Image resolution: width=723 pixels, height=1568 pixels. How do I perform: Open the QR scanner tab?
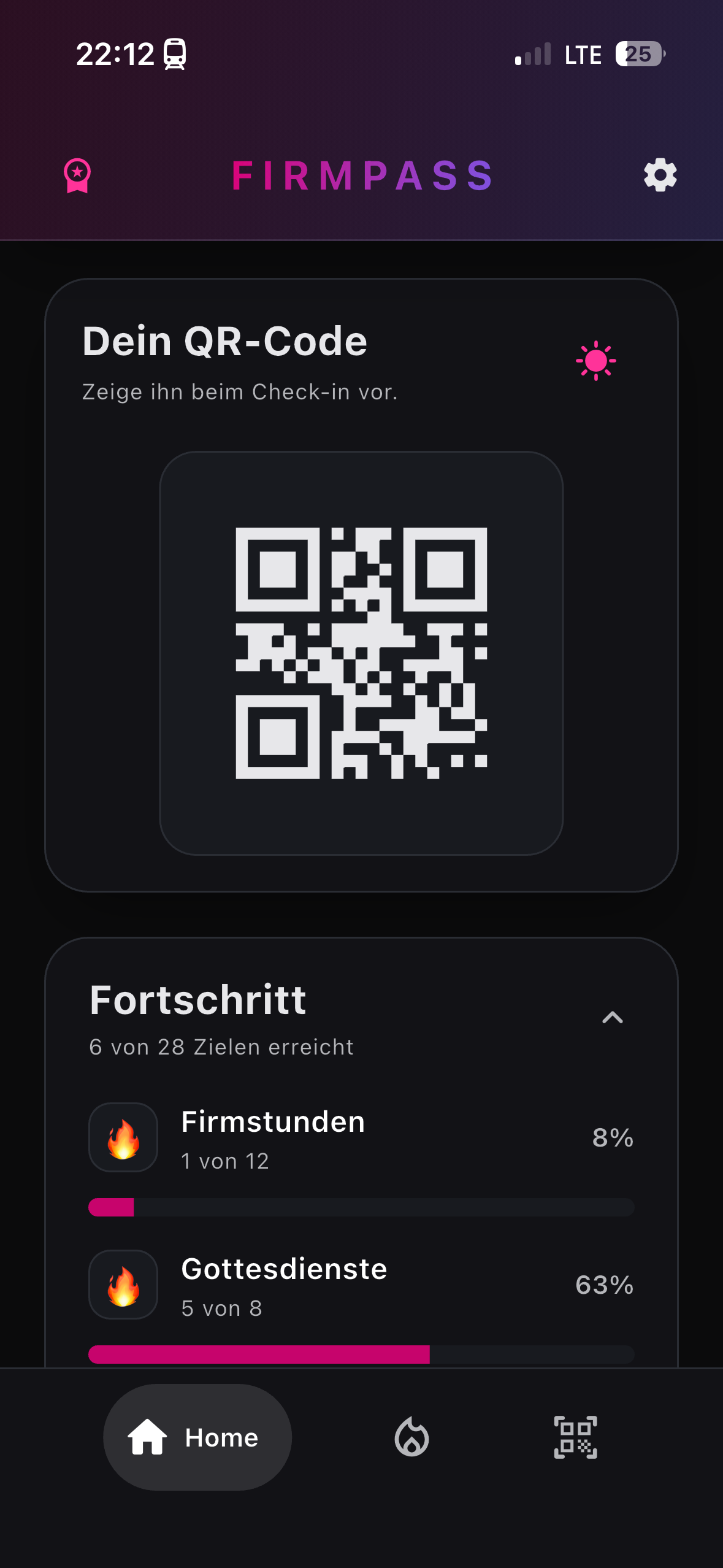575,1437
